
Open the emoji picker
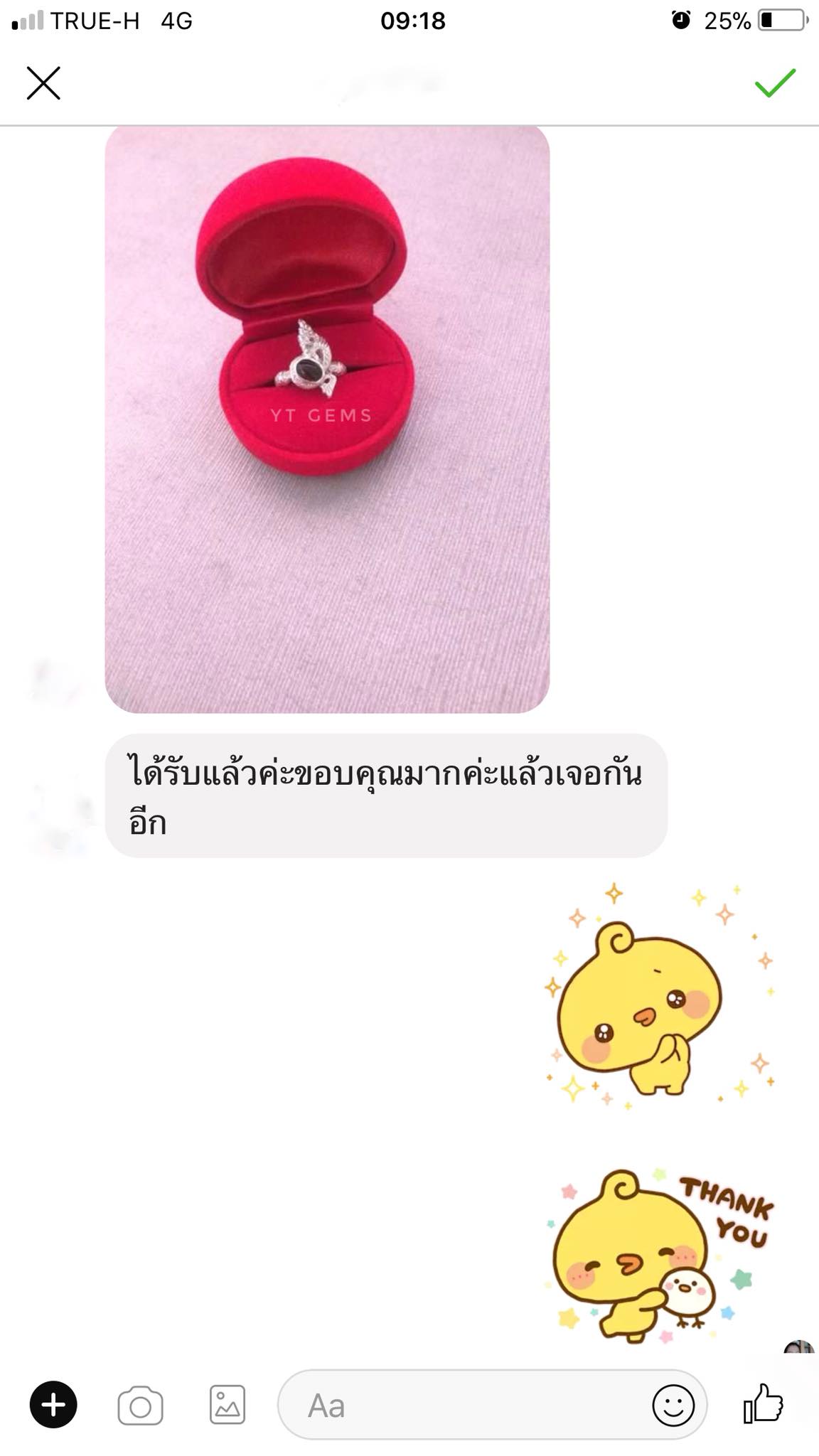coord(673,1405)
